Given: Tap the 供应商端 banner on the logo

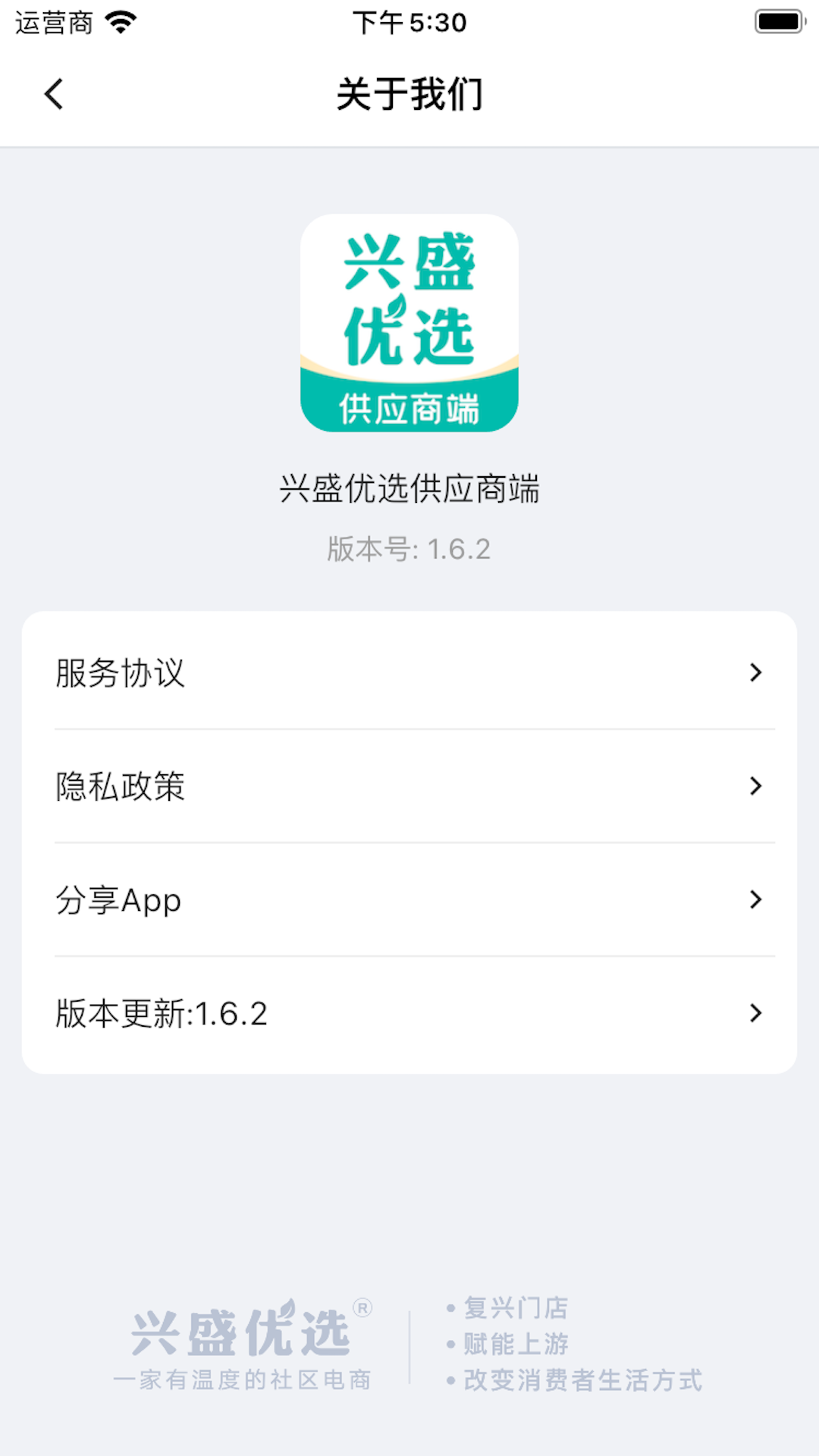Looking at the screenshot, I should point(409,406).
